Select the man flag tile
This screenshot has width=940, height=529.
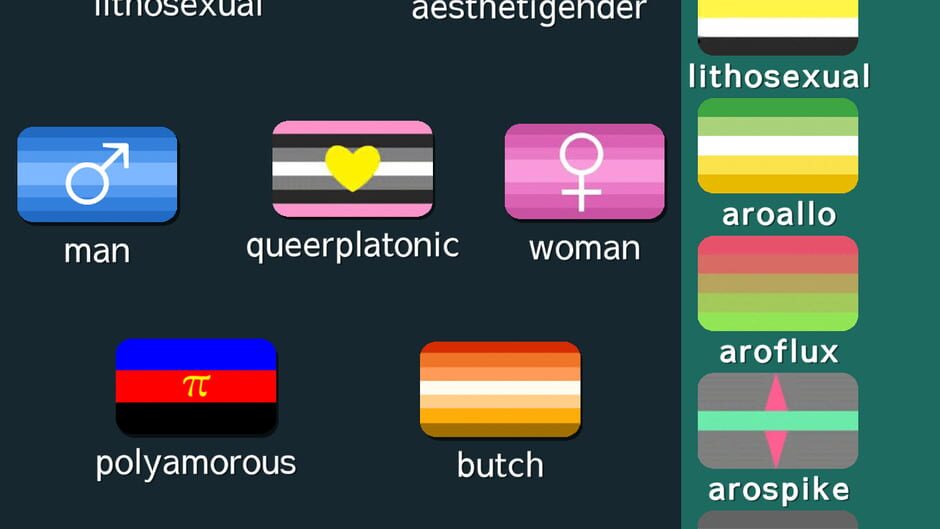[97, 174]
